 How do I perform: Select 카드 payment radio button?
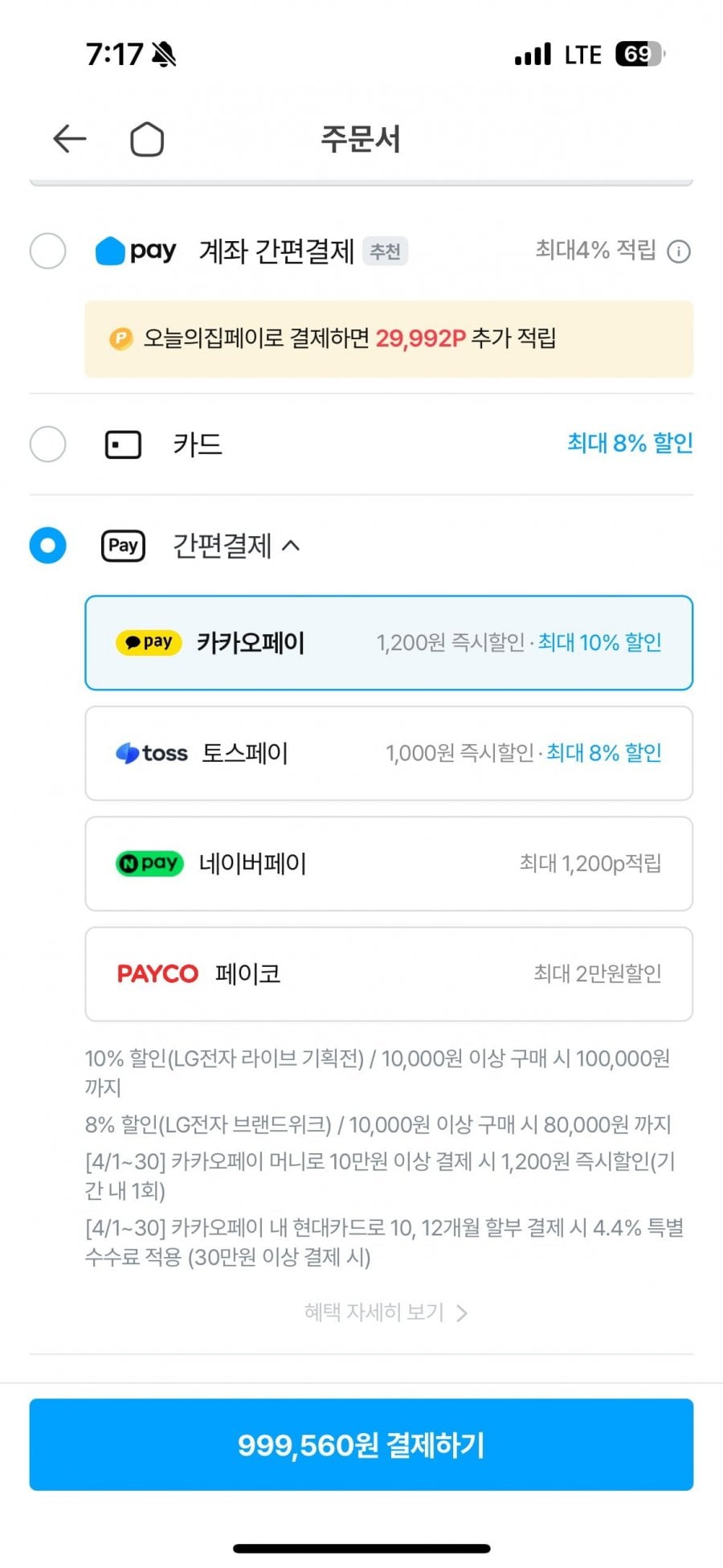click(47, 444)
